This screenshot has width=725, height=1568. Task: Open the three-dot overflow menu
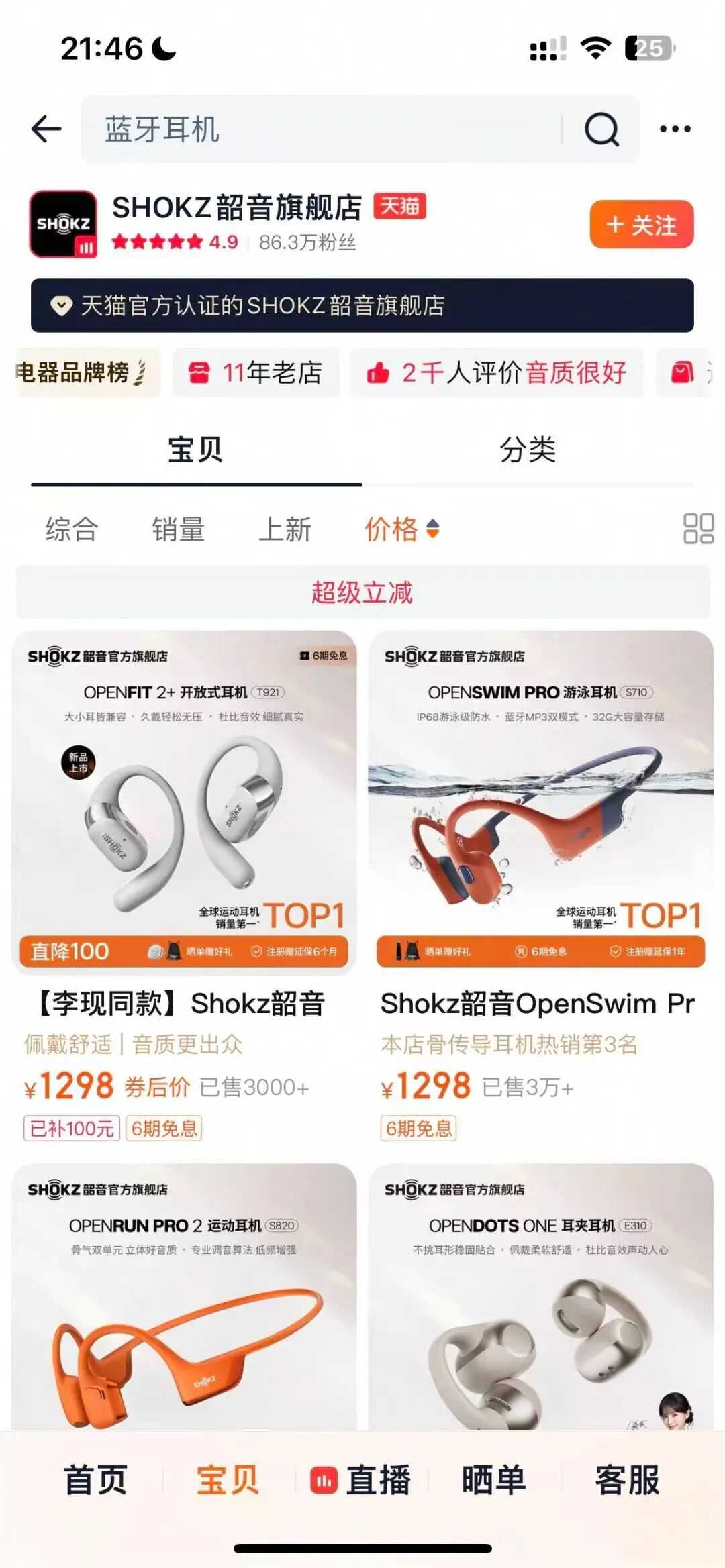tap(675, 129)
